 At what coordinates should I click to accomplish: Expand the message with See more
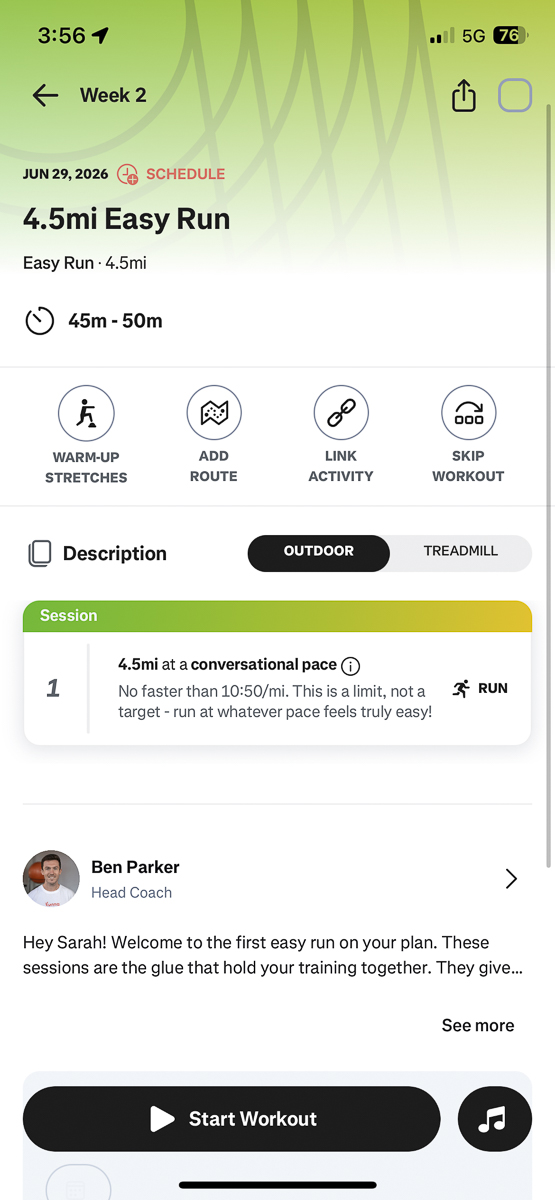[x=478, y=1025]
